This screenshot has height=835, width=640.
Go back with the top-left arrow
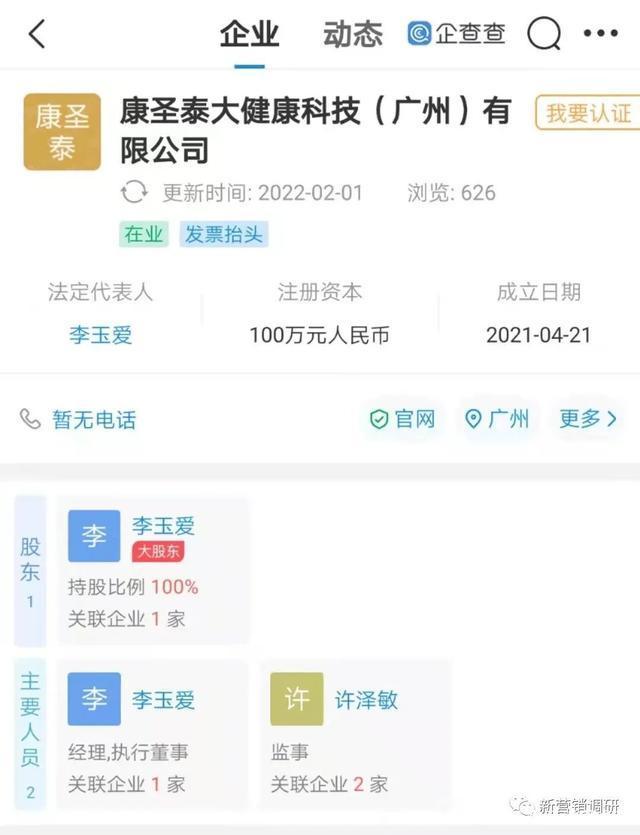(37, 34)
